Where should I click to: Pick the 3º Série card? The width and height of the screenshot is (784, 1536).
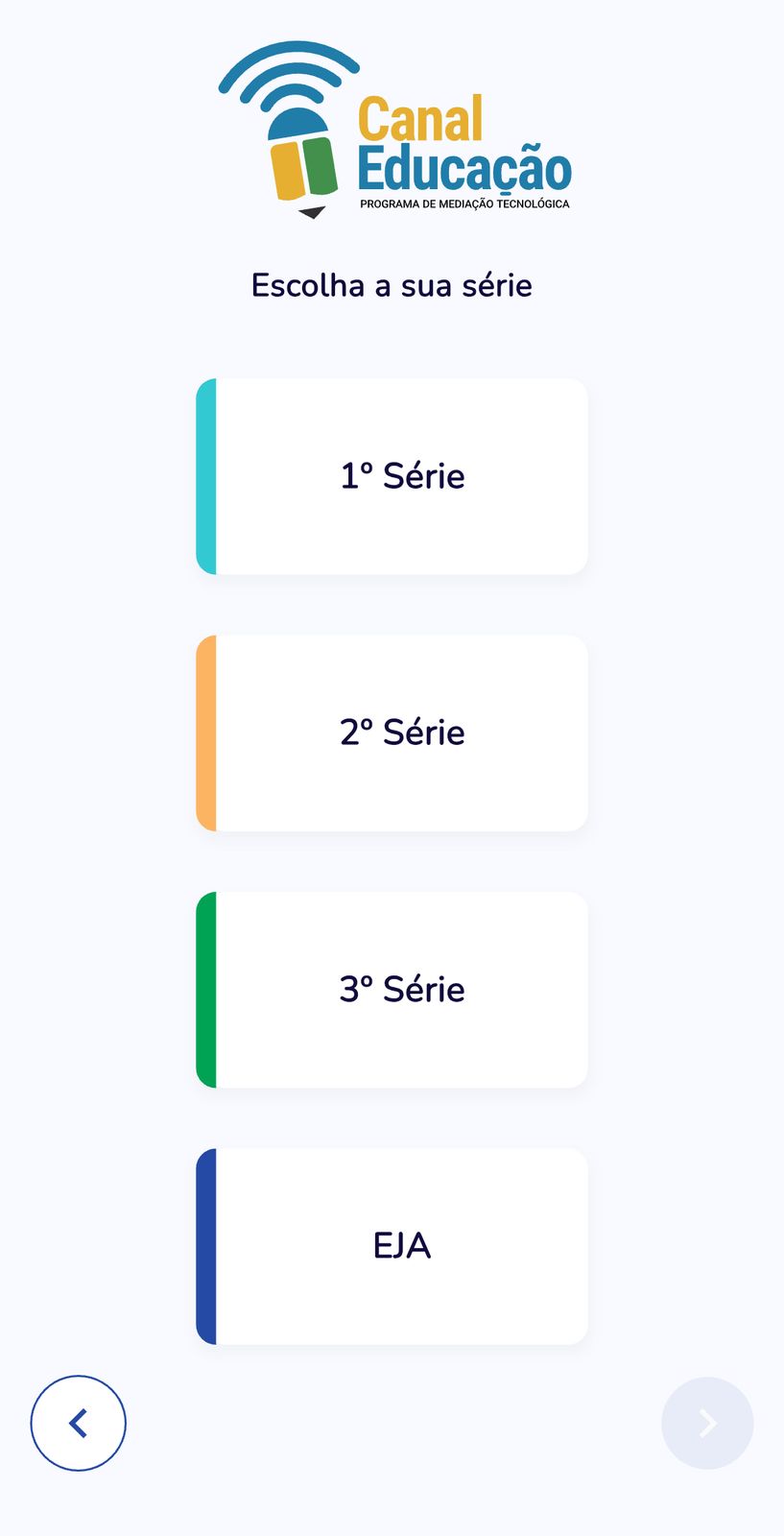pos(392,990)
